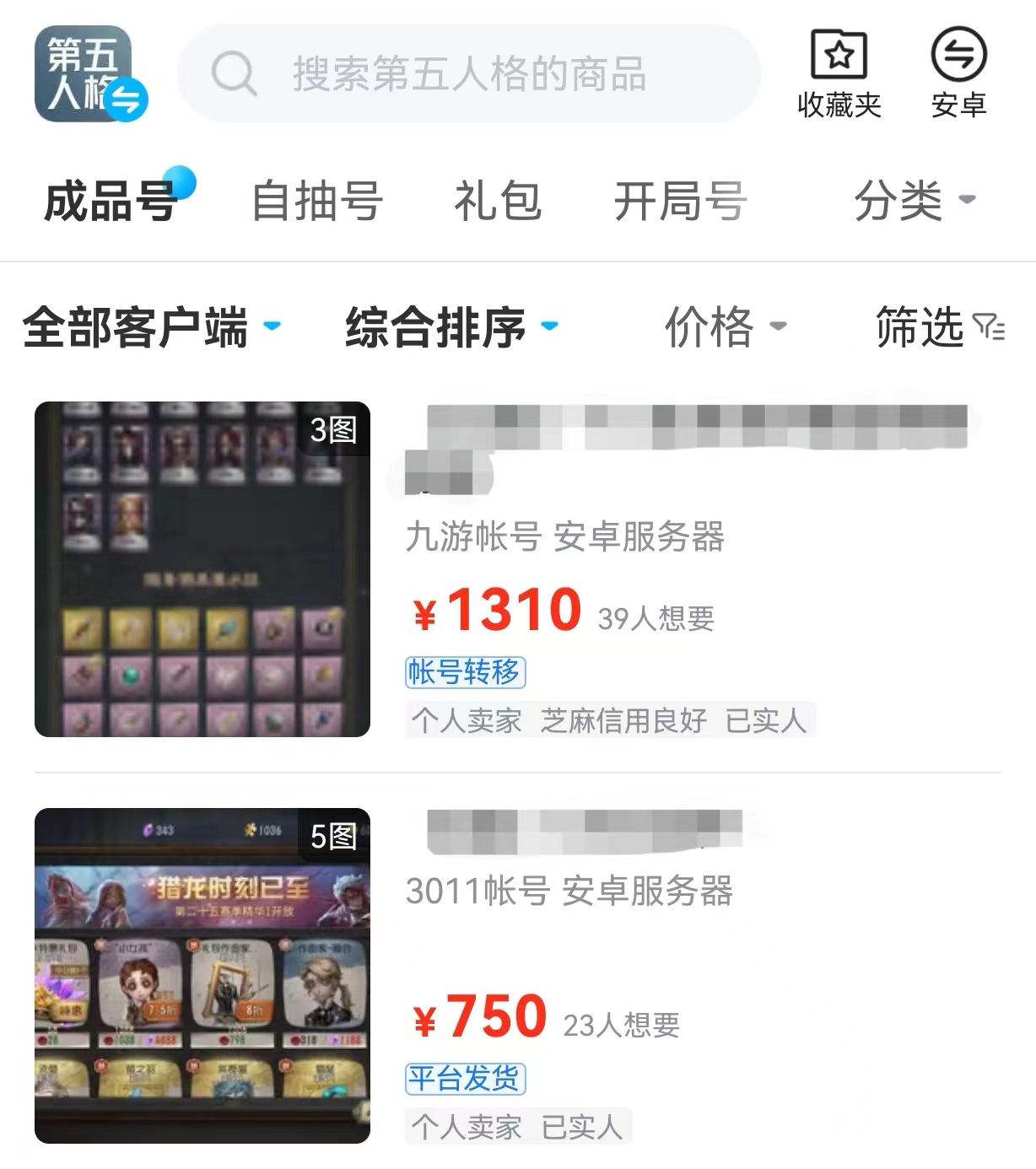Open the 搜索第五人格的商品 search box

468,74
